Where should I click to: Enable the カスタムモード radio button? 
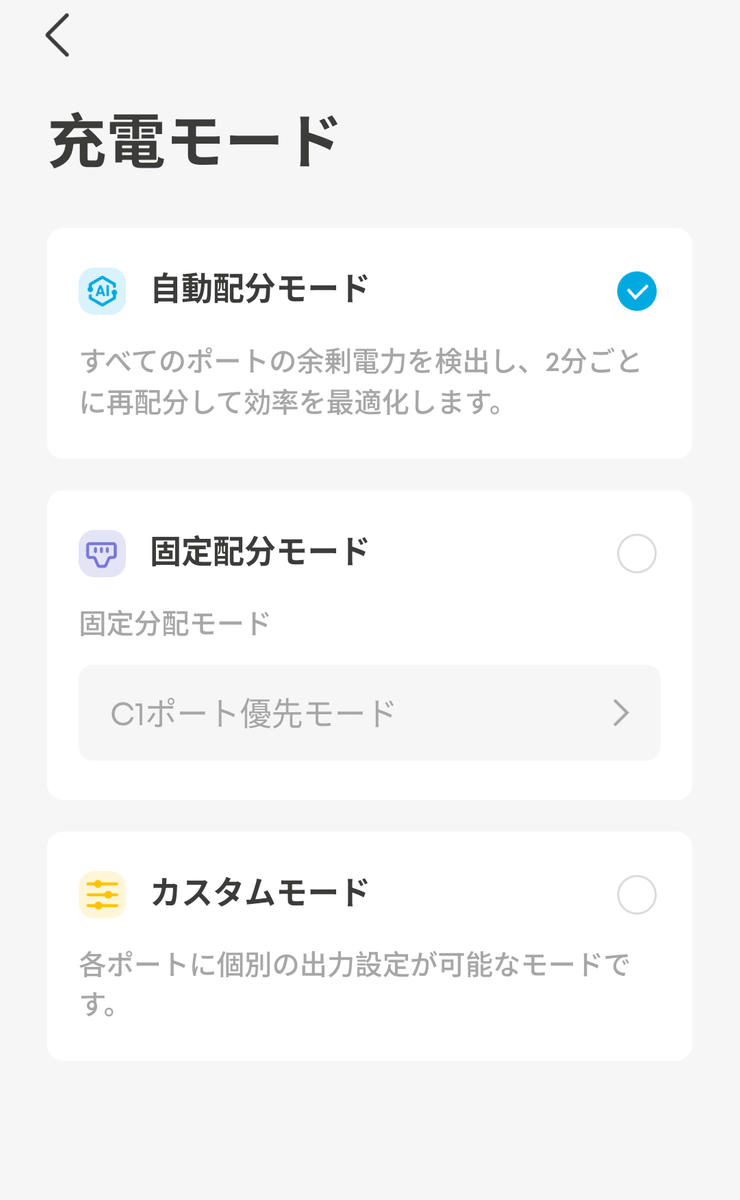[x=636, y=894]
